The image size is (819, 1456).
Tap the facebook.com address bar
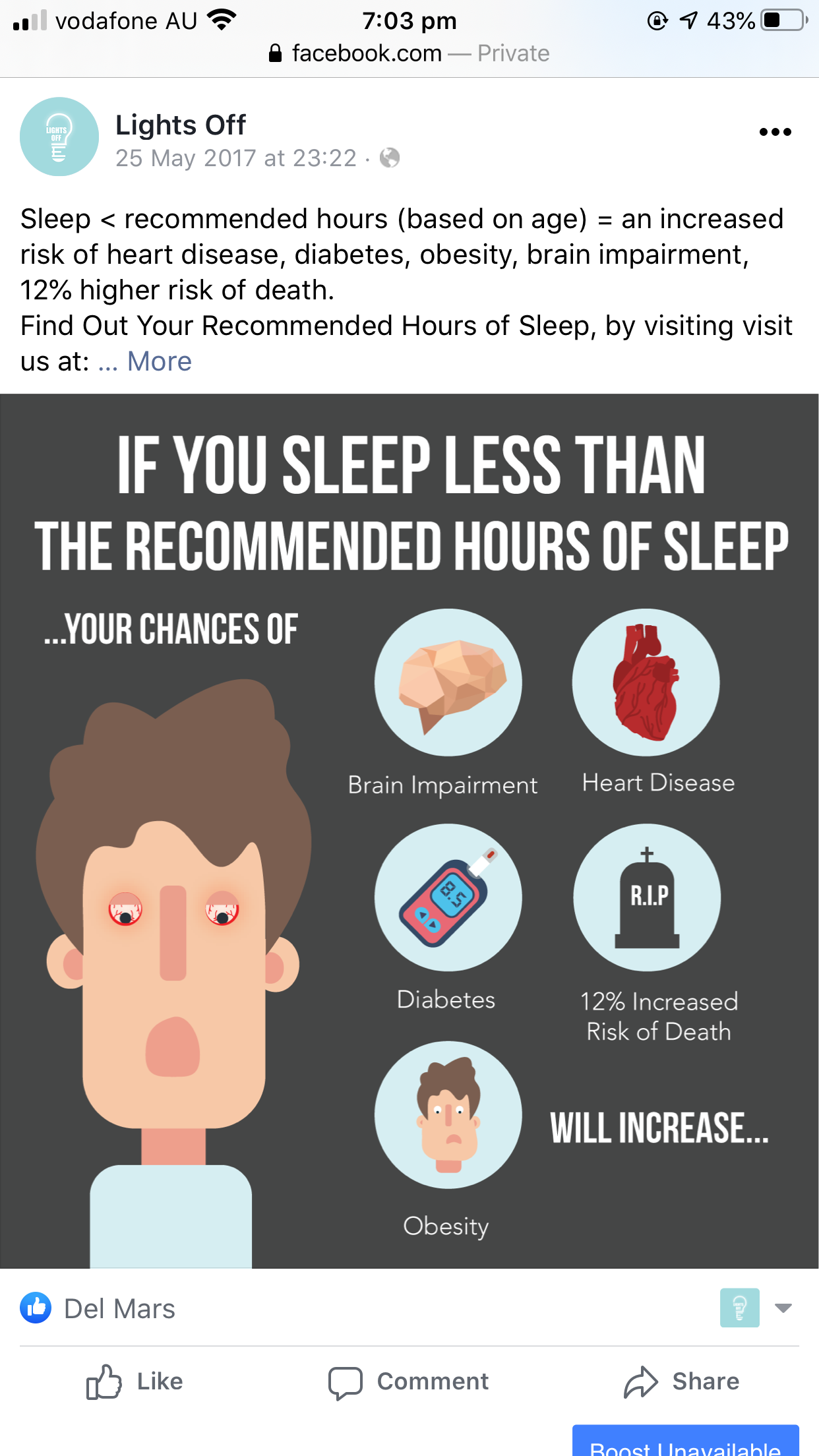[x=409, y=53]
